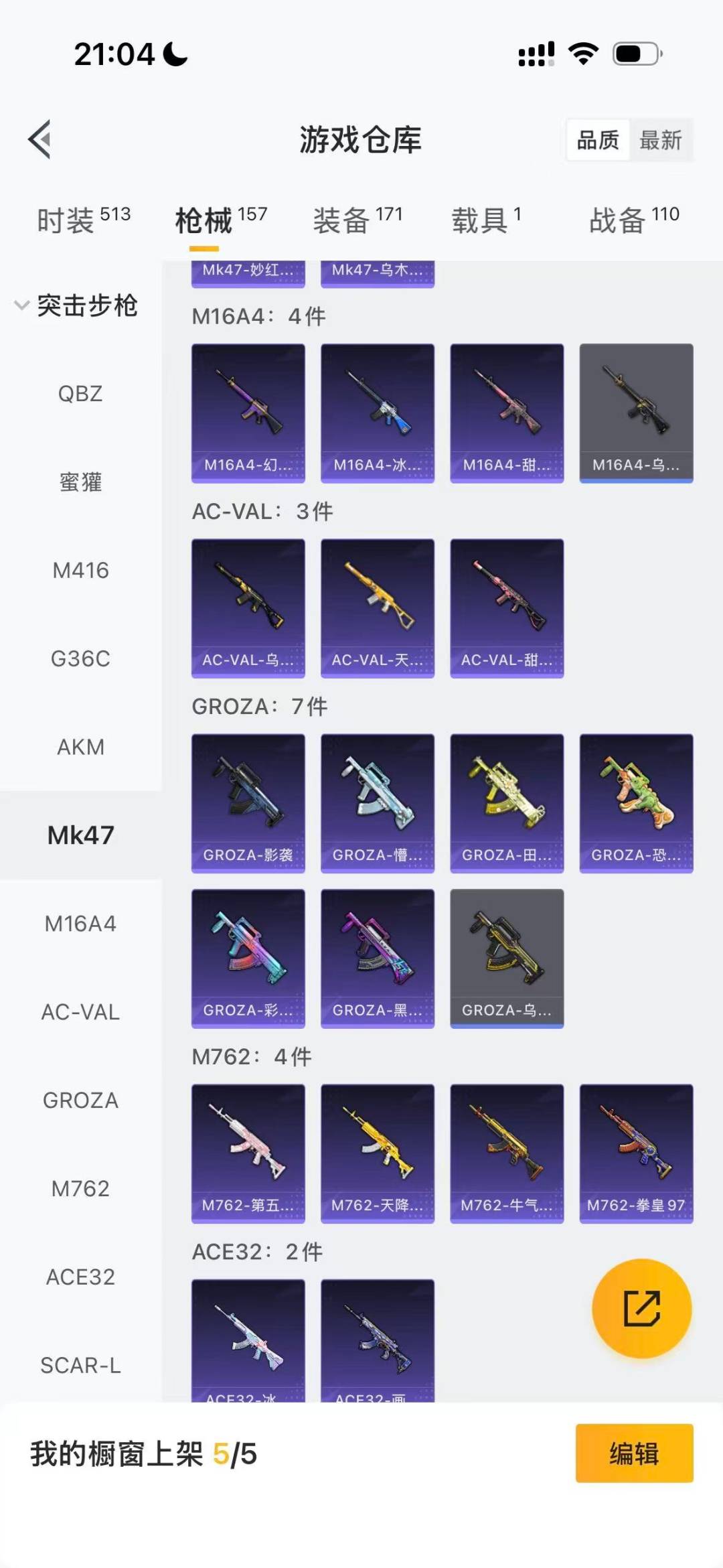View the AC-VAL-天 skin
The height and width of the screenshot is (1568, 723).
pos(378,608)
